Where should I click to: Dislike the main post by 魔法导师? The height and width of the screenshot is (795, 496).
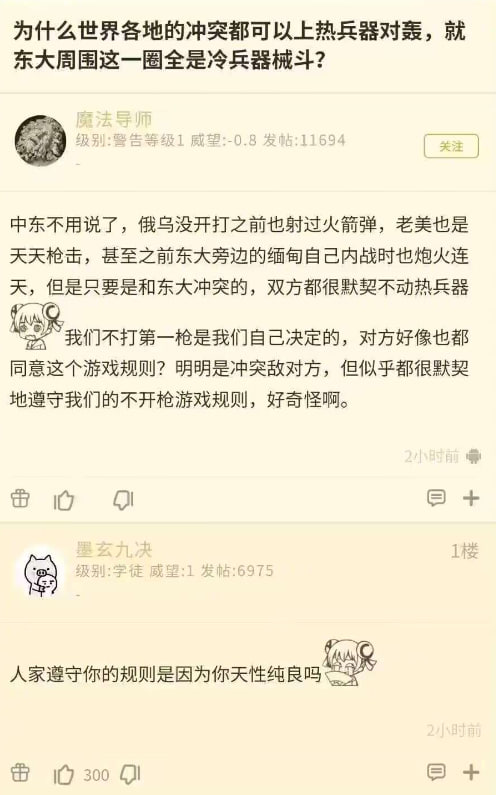coord(123,500)
